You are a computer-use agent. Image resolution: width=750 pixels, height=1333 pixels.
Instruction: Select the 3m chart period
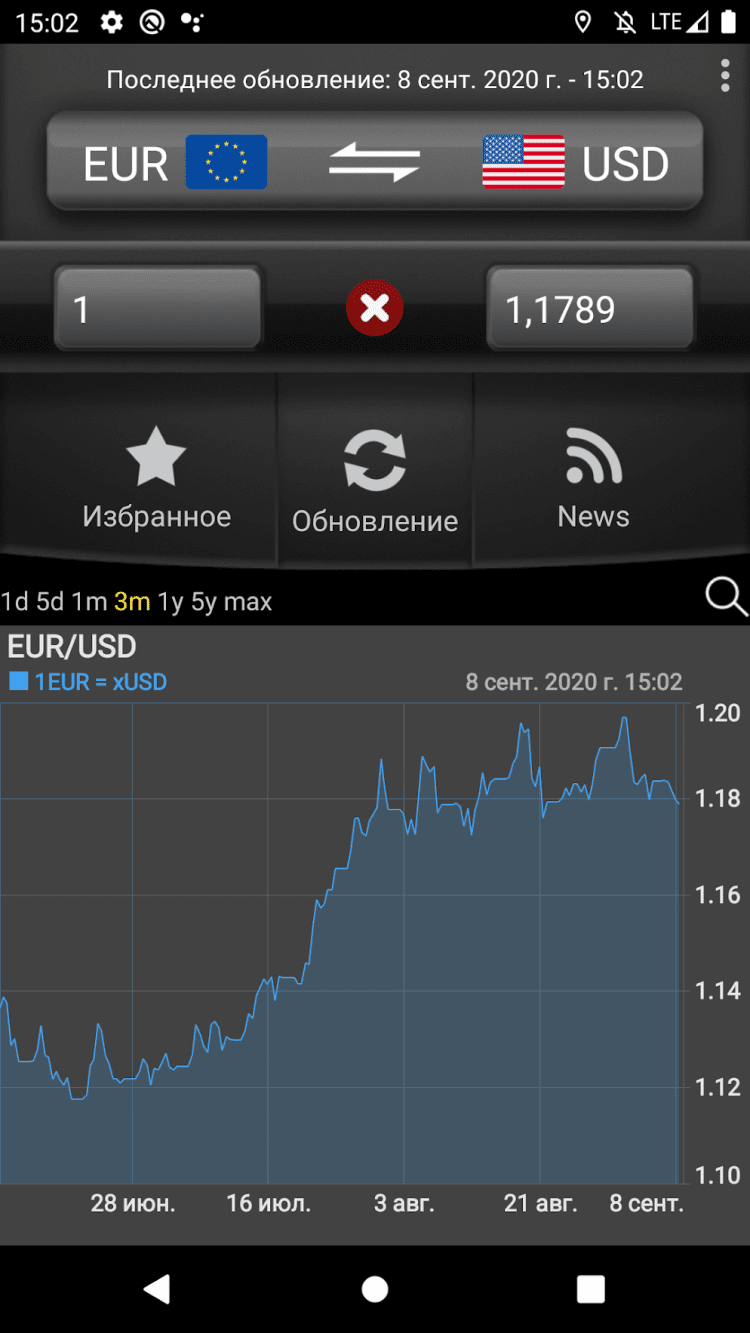click(132, 602)
